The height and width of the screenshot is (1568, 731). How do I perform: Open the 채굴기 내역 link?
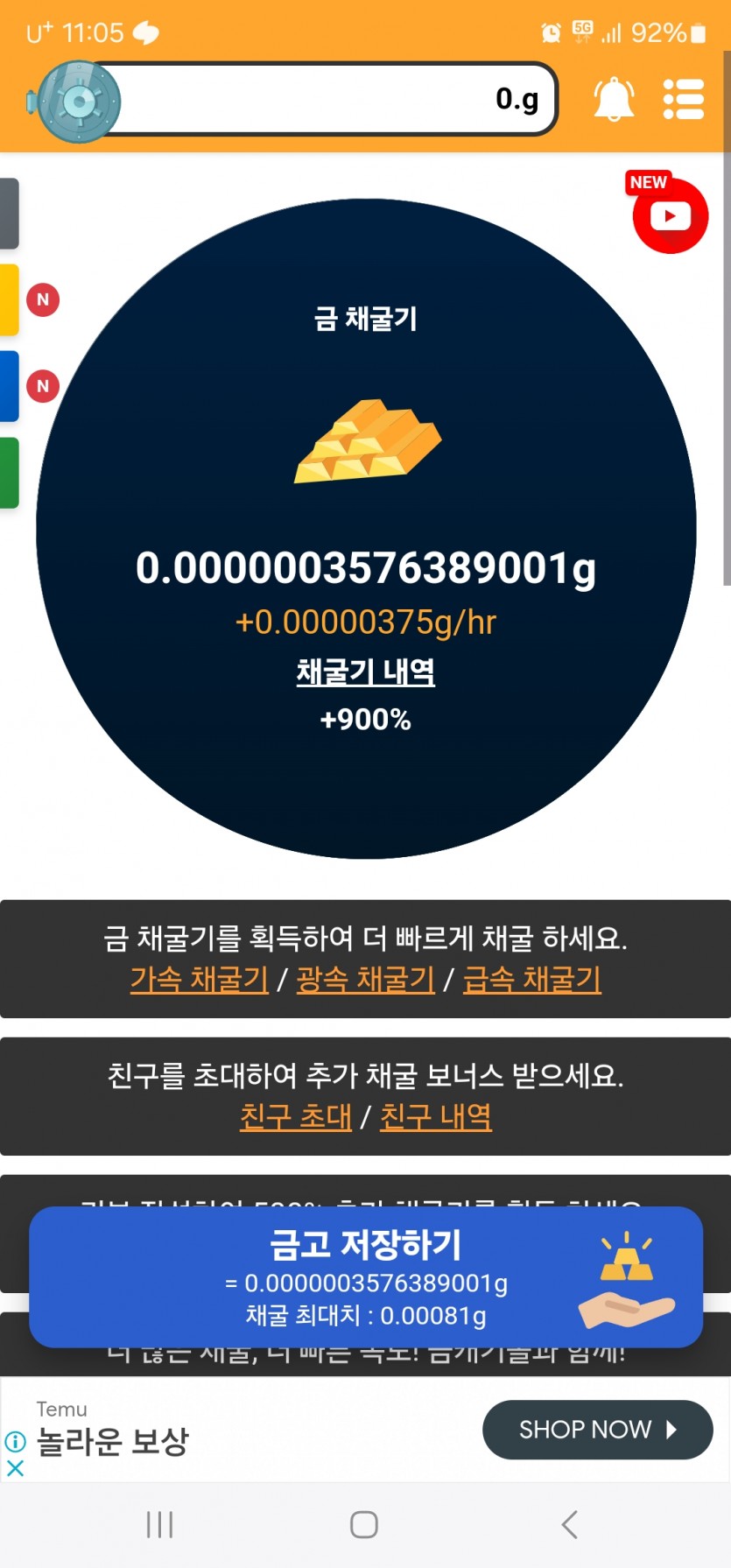tap(365, 671)
